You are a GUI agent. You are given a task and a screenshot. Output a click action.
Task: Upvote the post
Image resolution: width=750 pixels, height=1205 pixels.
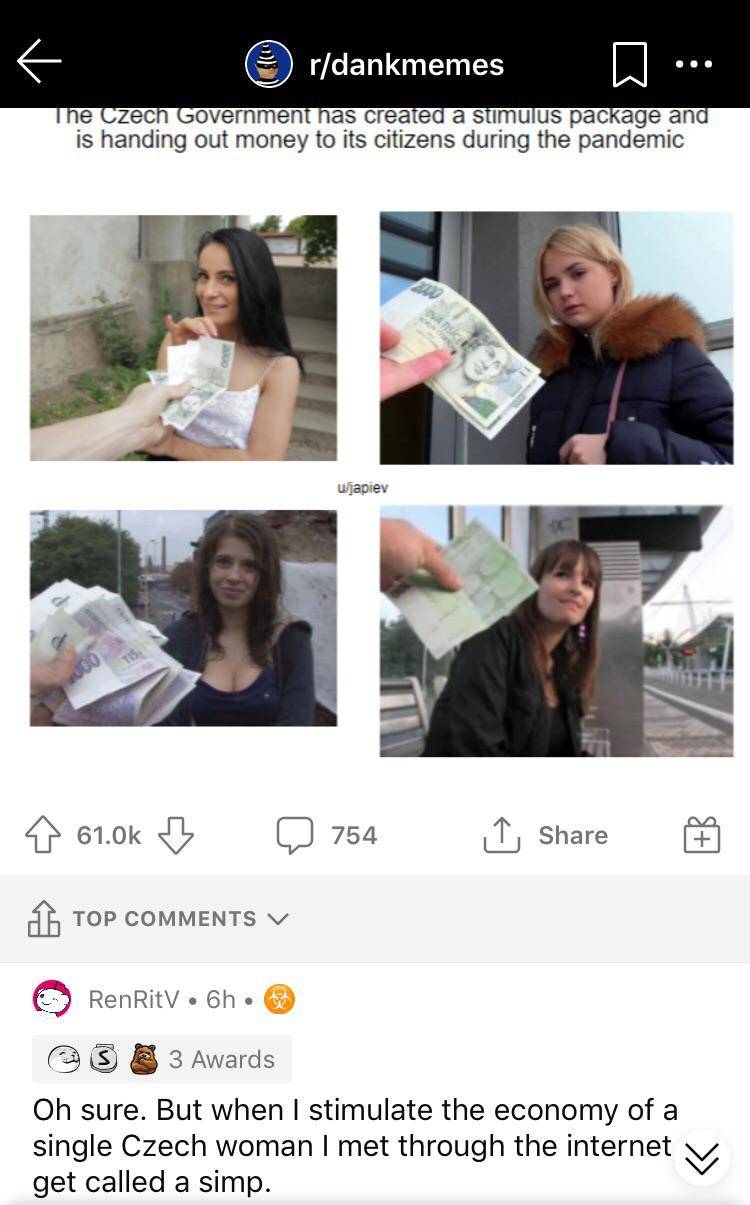tap(43, 835)
